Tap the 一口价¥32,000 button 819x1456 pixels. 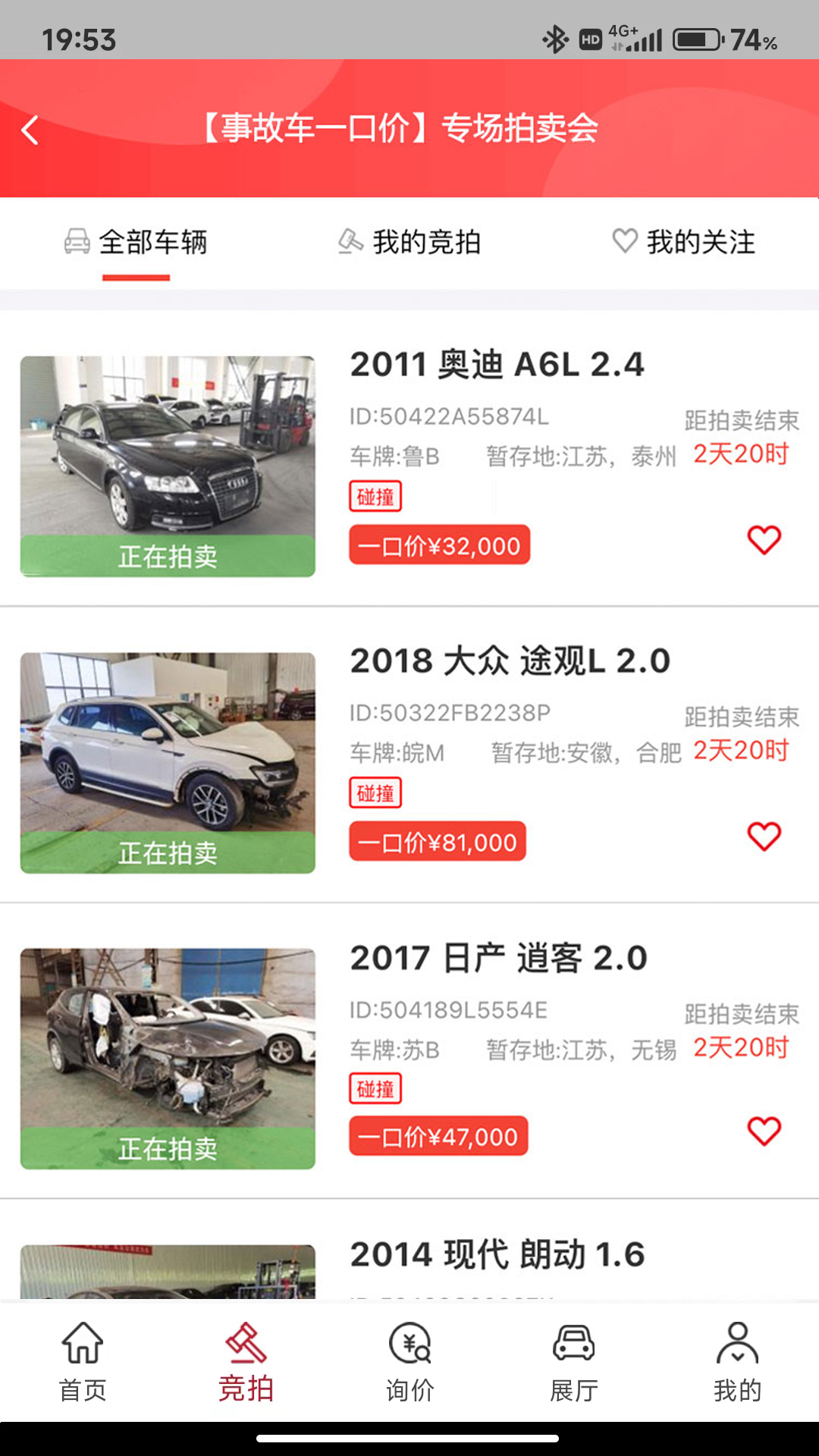click(439, 545)
